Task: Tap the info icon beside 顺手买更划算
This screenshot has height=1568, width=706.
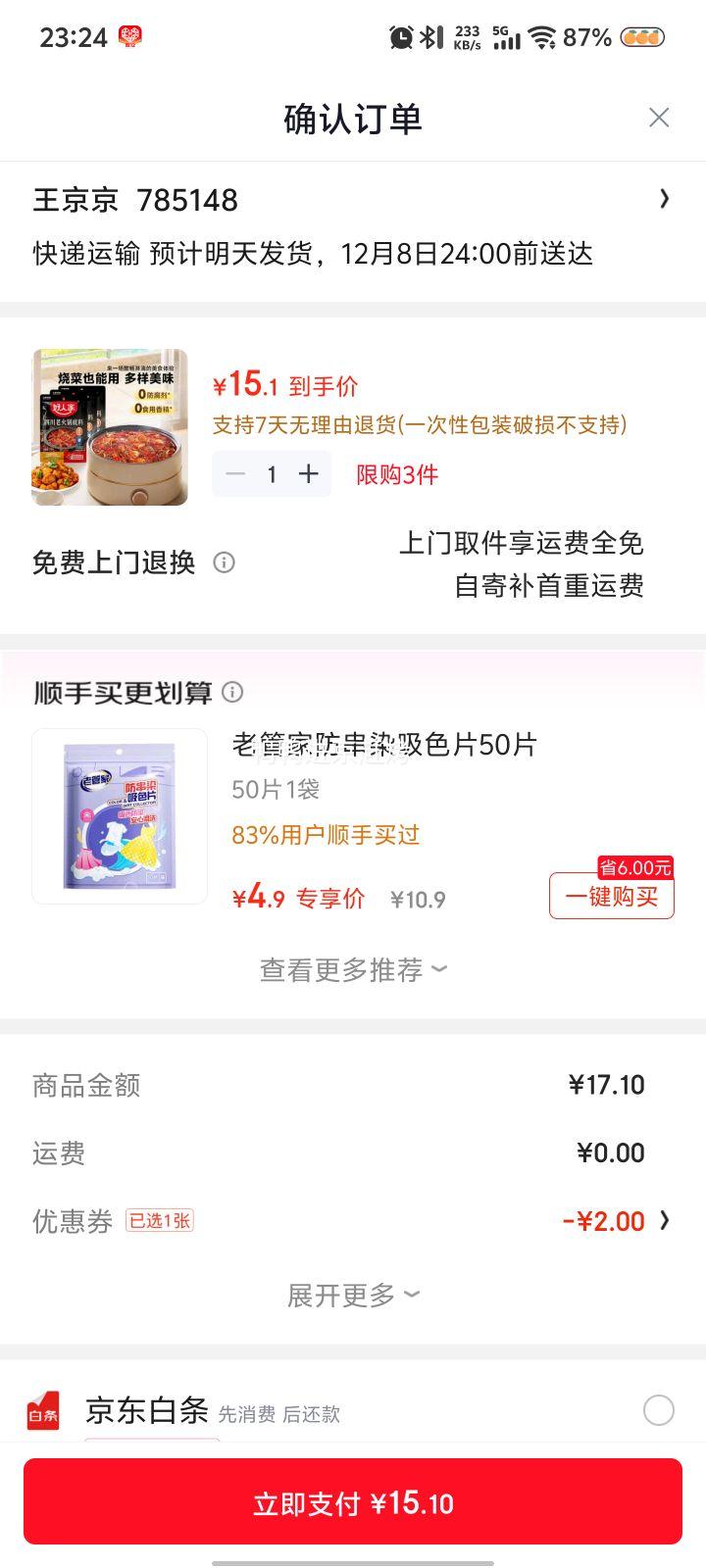Action: tap(233, 693)
